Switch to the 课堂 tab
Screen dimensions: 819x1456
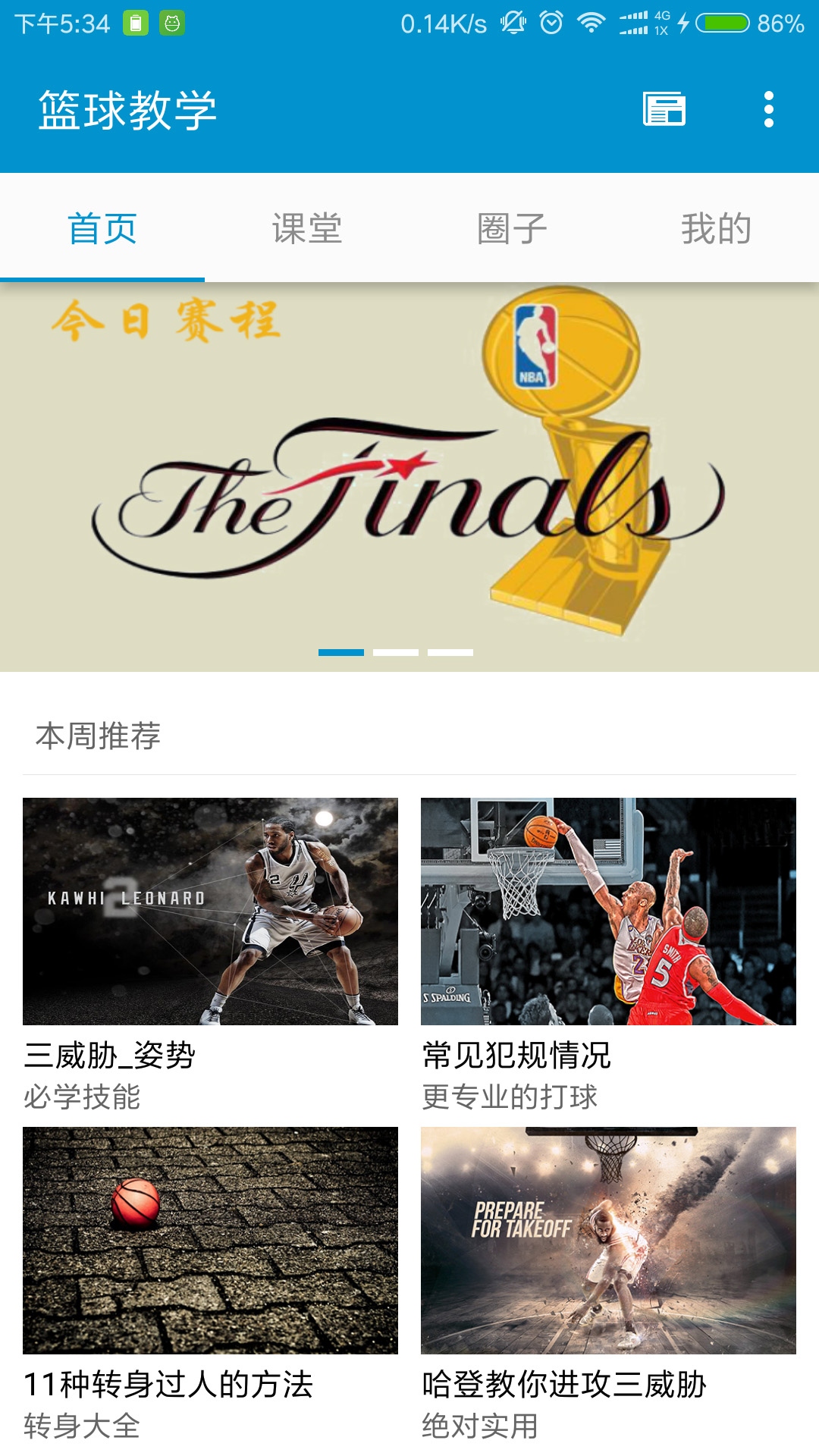pyautogui.click(x=307, y=228)
